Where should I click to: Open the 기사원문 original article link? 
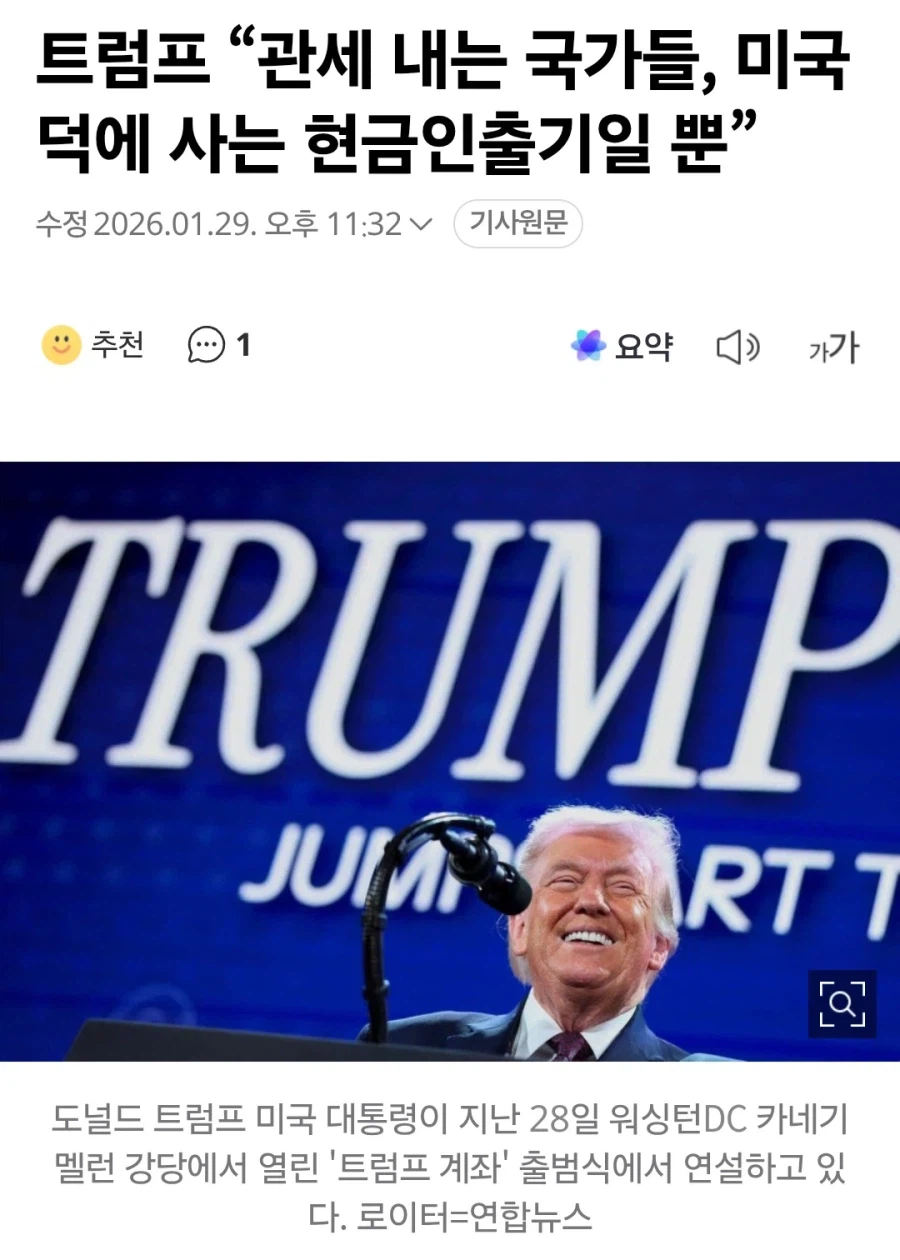(x=517, y=225)
